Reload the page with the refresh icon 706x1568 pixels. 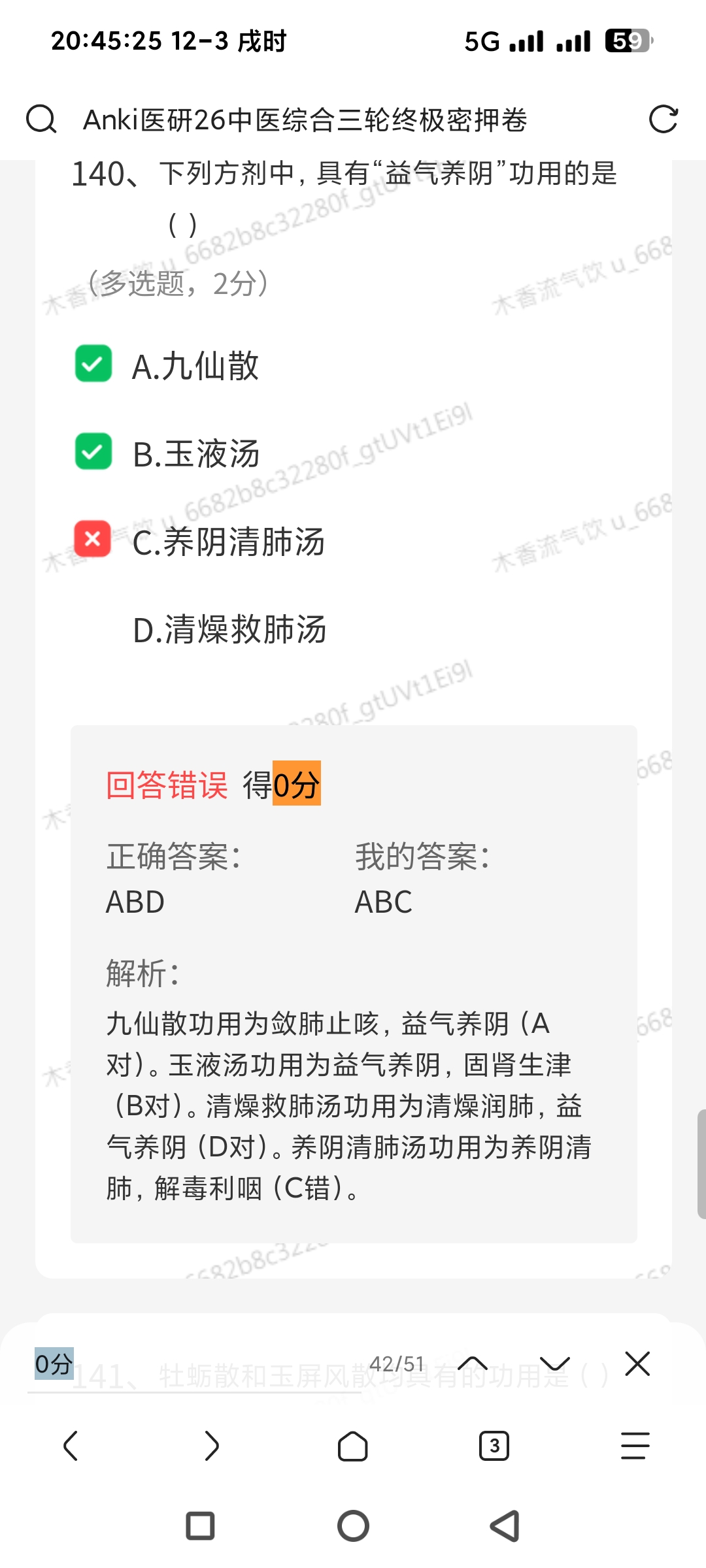point(663,120)
